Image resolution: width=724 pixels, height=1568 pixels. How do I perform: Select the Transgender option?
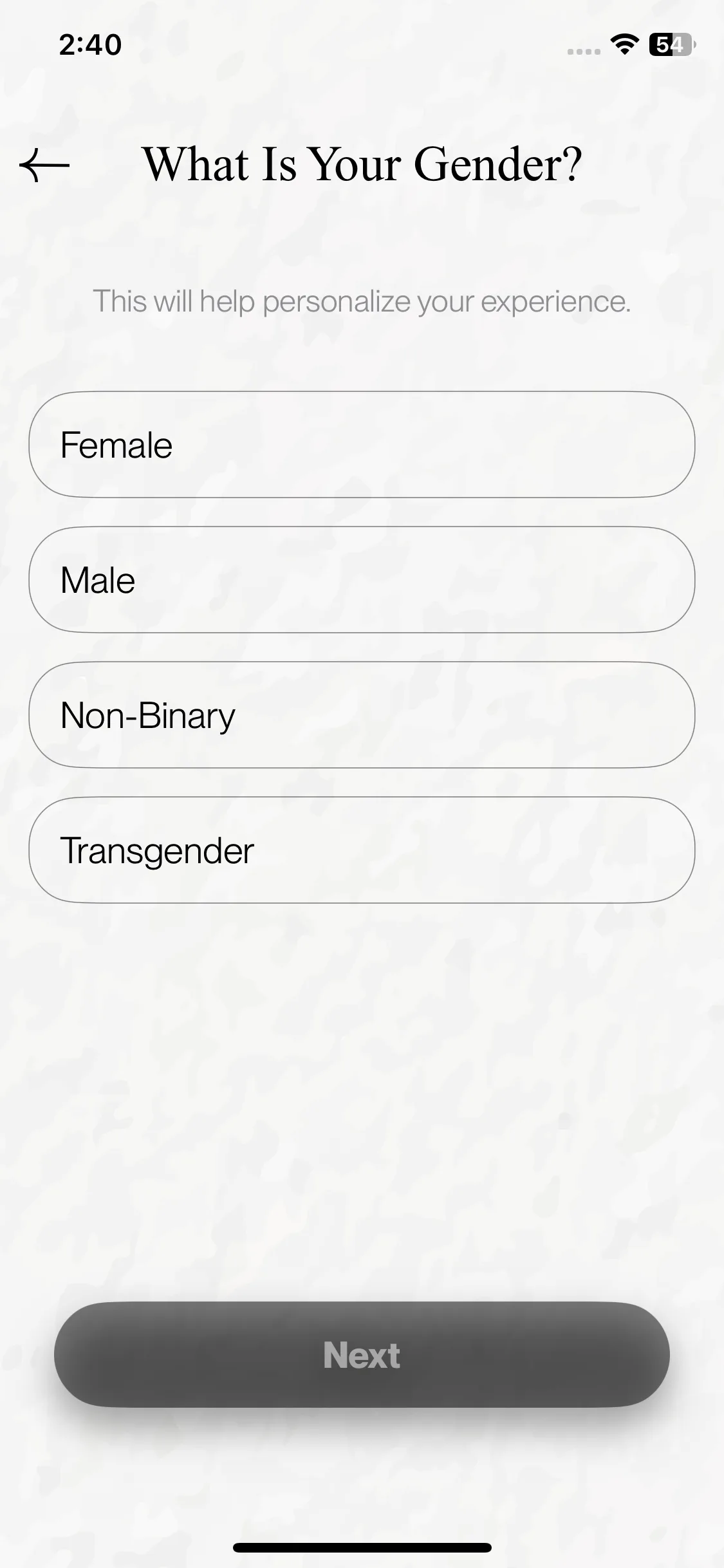pyautogui.click(x=362, y=850)
